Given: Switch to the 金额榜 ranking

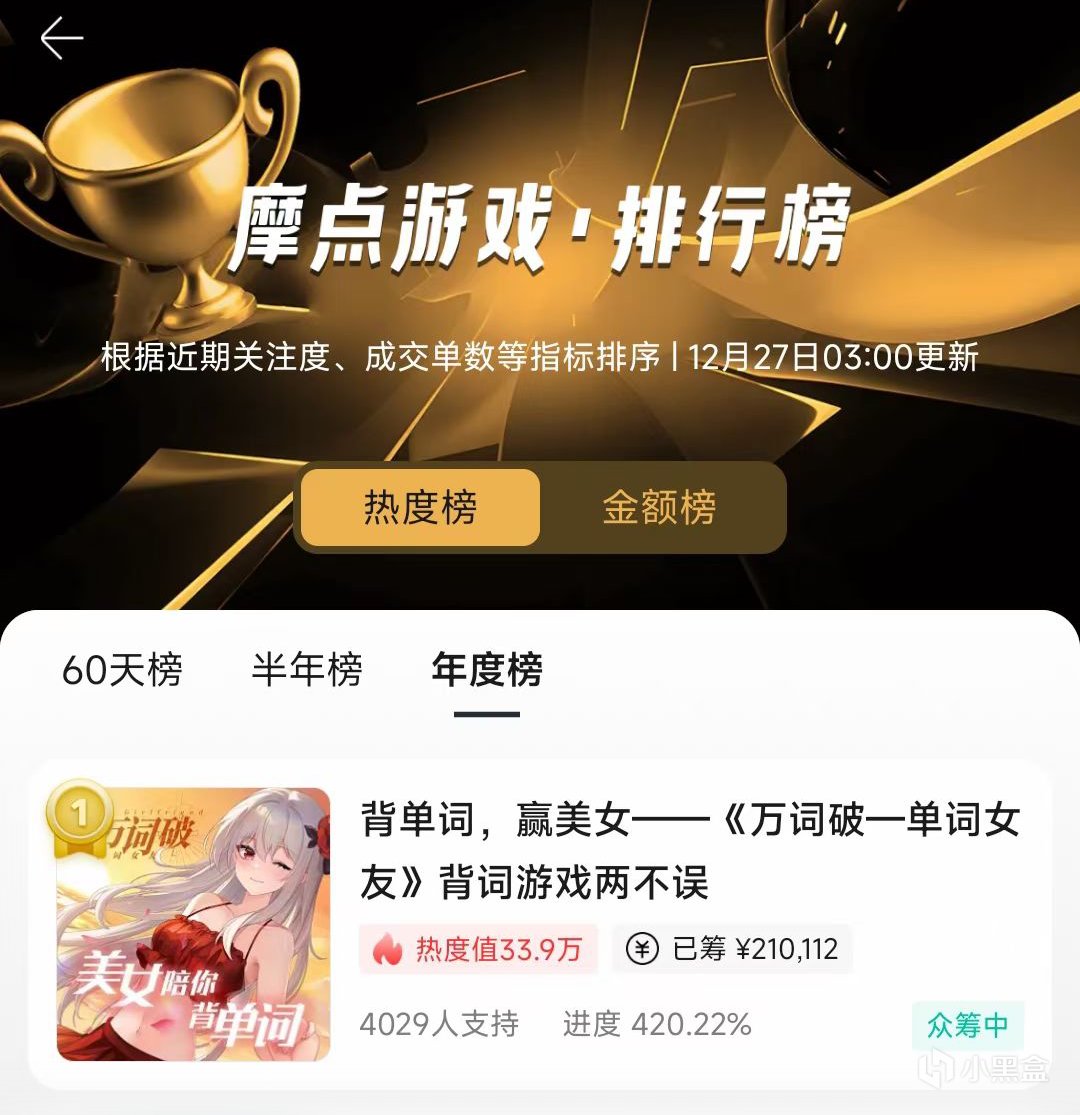Looking at the screenshot, I should coord(660,508).
